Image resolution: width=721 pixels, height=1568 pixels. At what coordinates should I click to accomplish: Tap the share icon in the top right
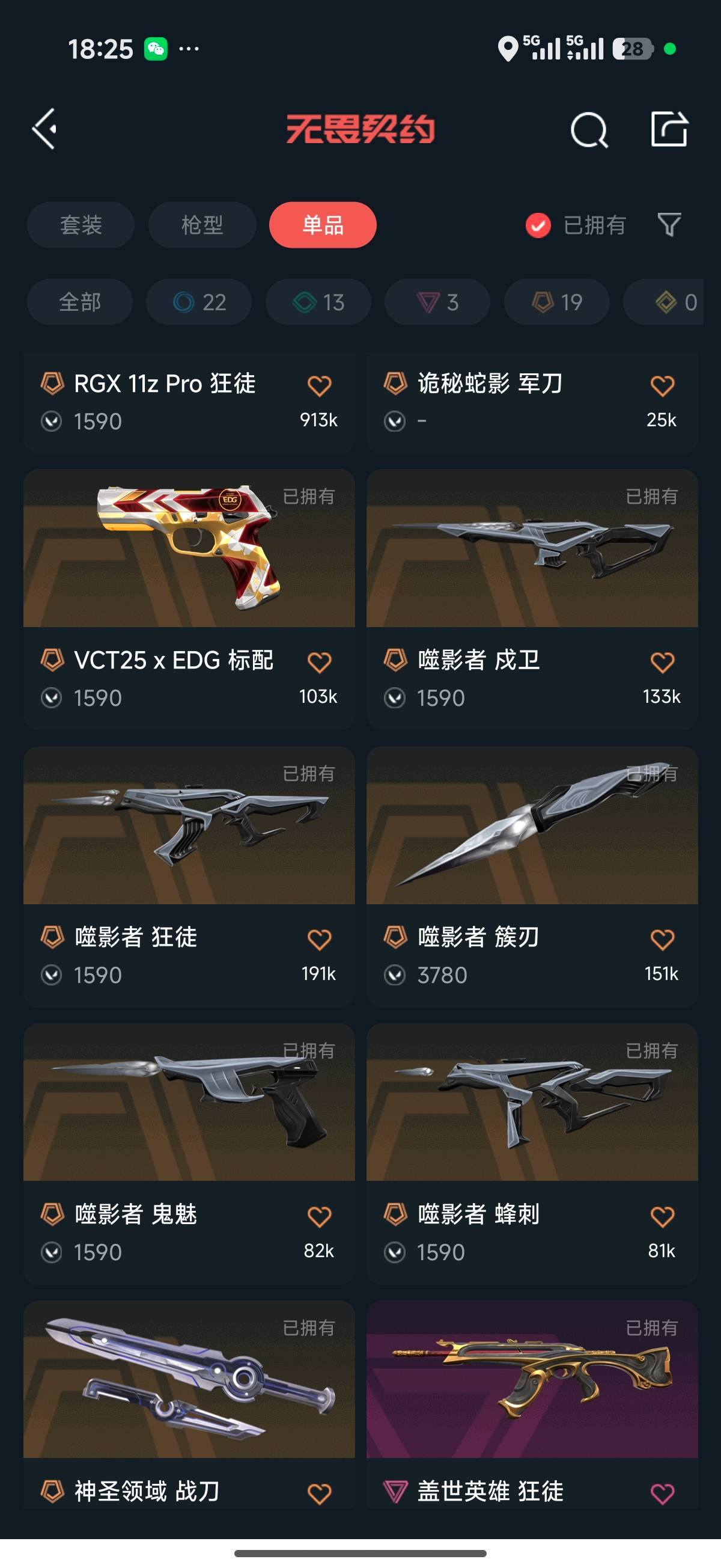tap(669, 130)
